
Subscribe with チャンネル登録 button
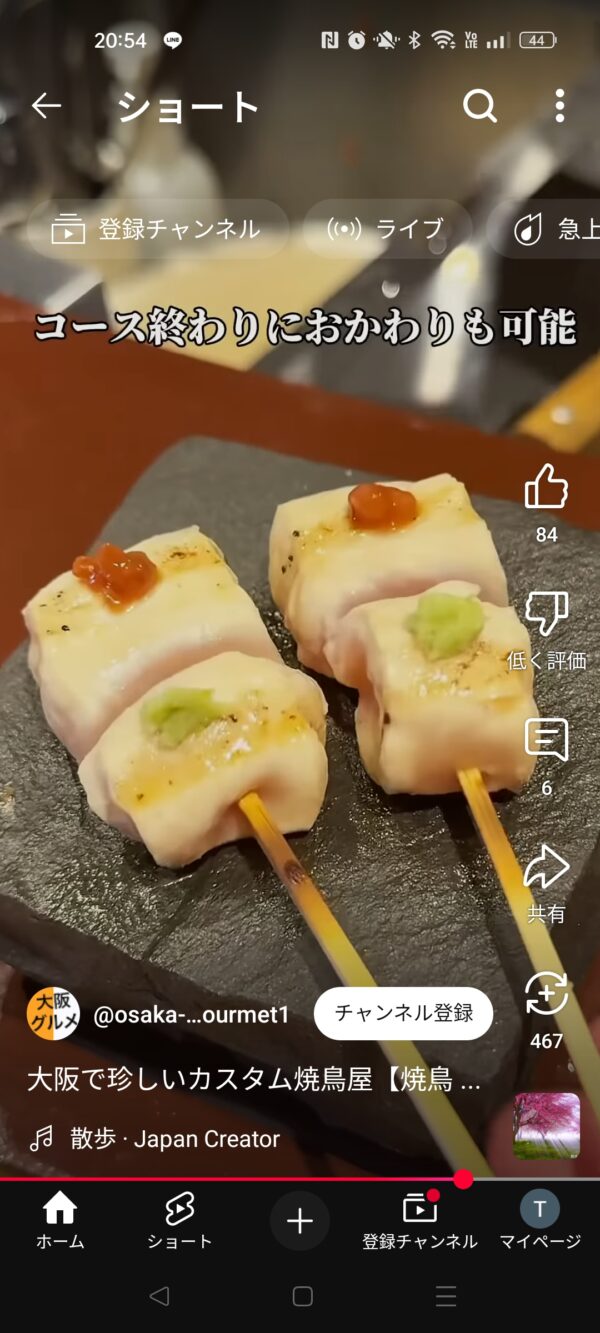tap(403, 1013)
